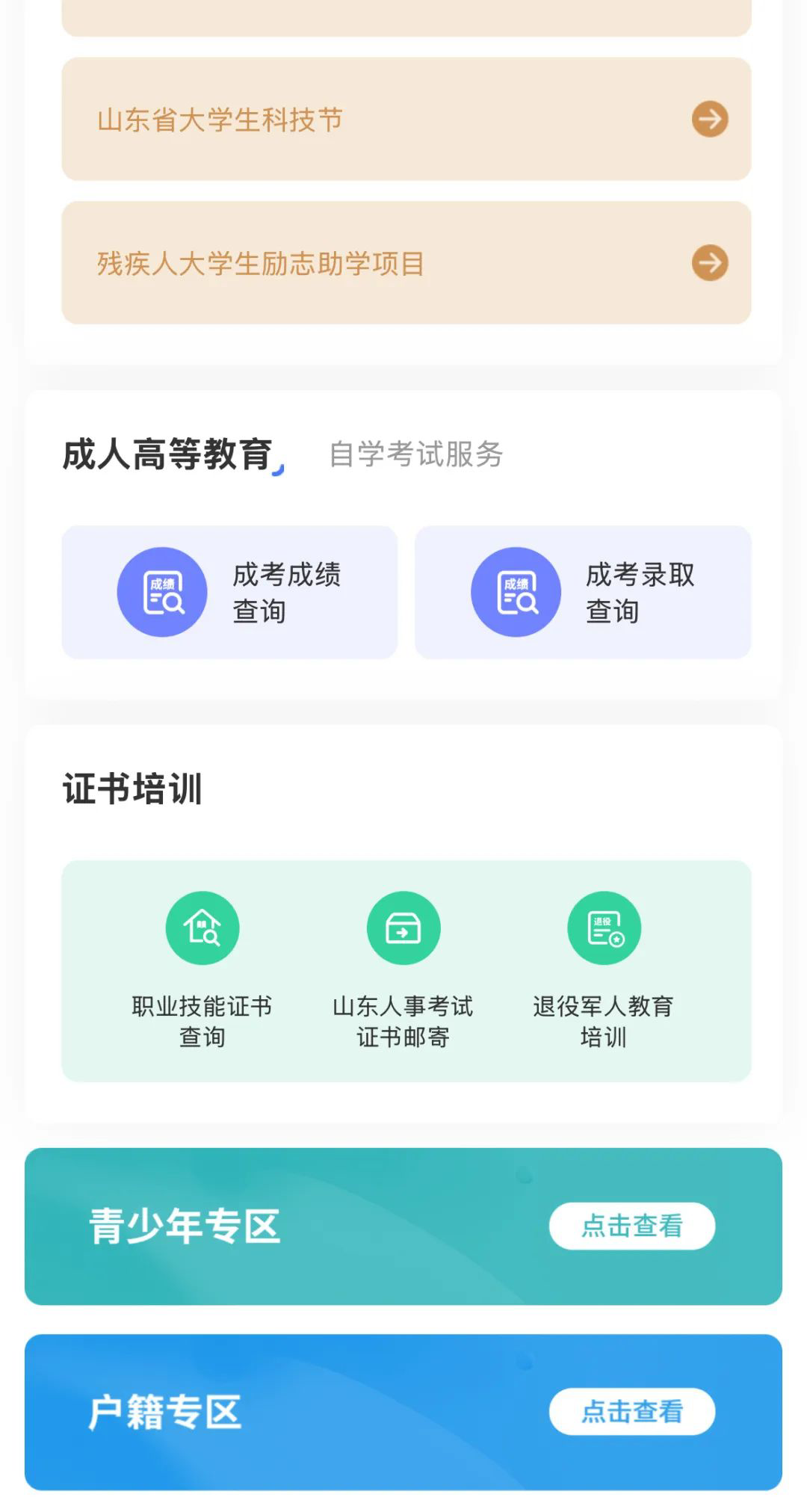The height and width of the screenshot is (1512, 807).
Task: Open 残疾人大学生励志助学项目 card
Action: 406,263
